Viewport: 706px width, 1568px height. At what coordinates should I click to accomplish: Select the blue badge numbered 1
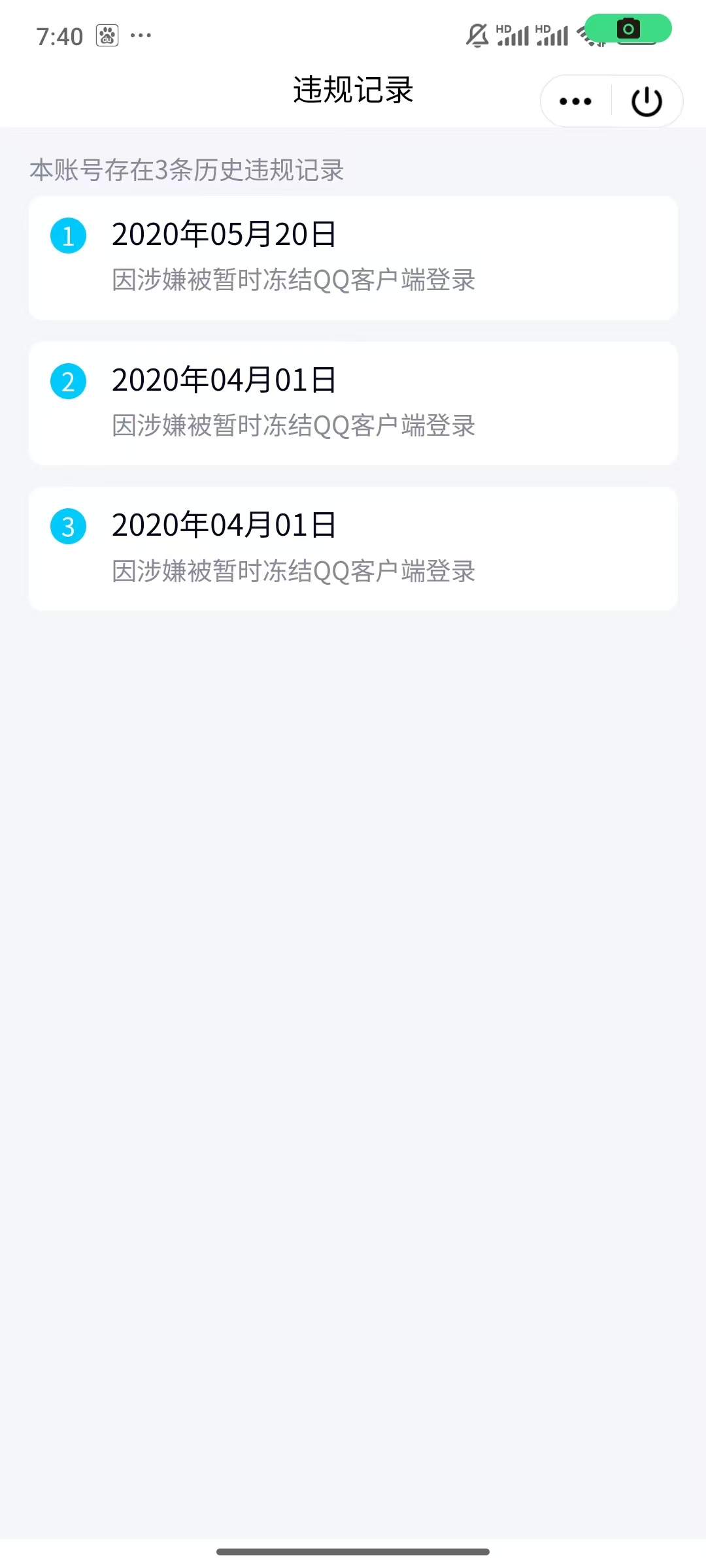click(68, 237)
